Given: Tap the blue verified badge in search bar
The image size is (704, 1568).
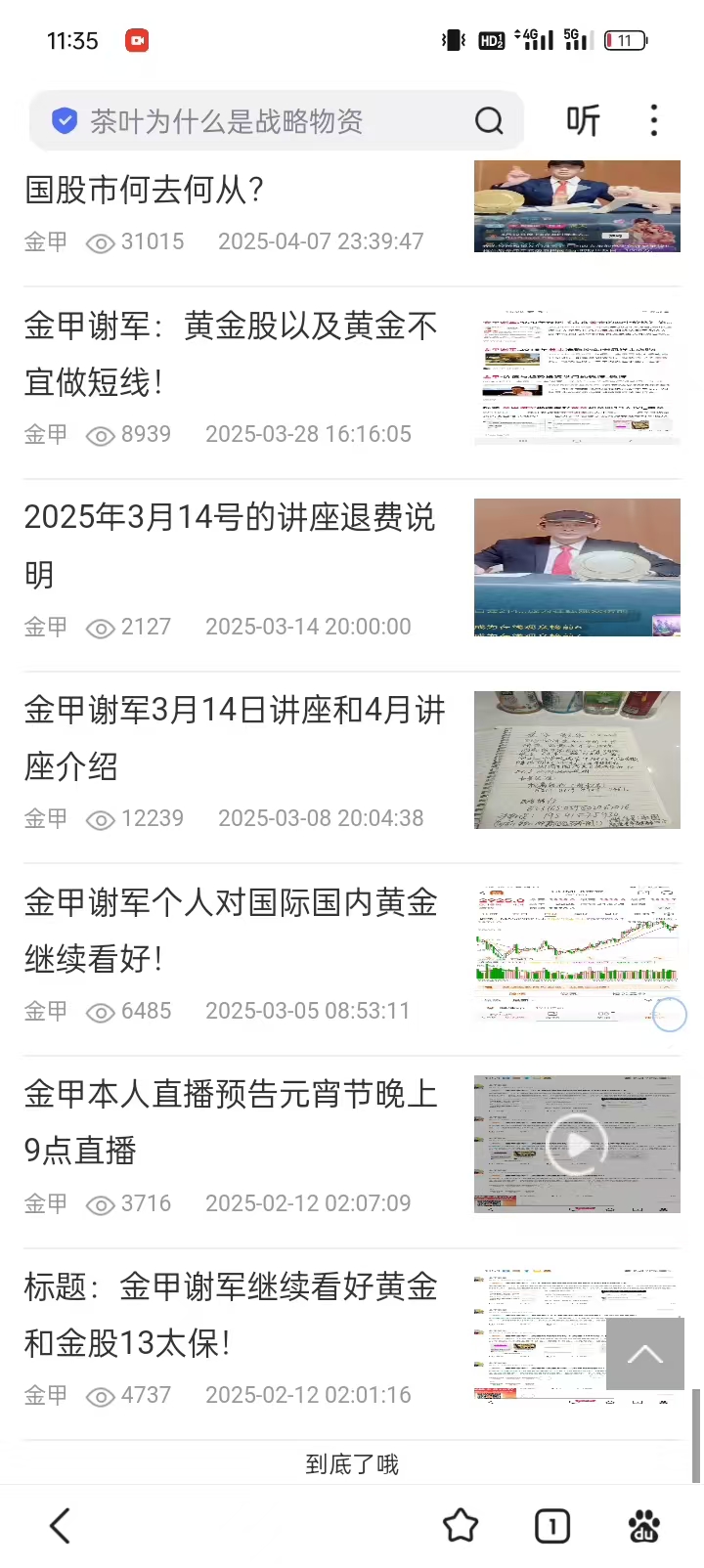Looking at the screenshot, I should pyautogui.click(x=65, y=120).
